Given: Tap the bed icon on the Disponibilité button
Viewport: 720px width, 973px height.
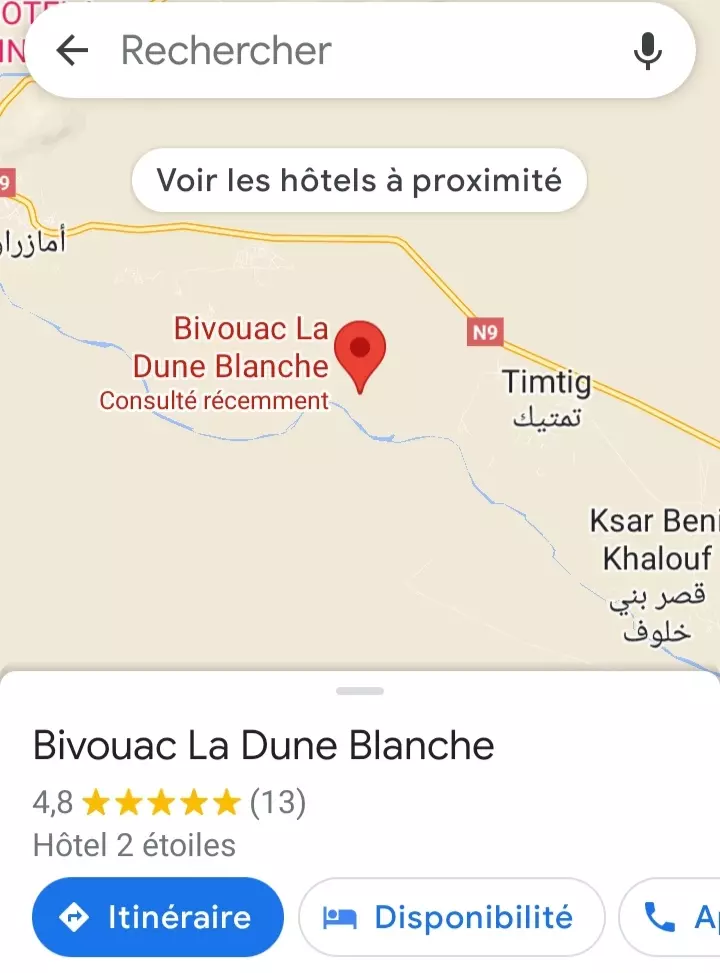Looking at the screenshot, I should click(x=341, y=916).
